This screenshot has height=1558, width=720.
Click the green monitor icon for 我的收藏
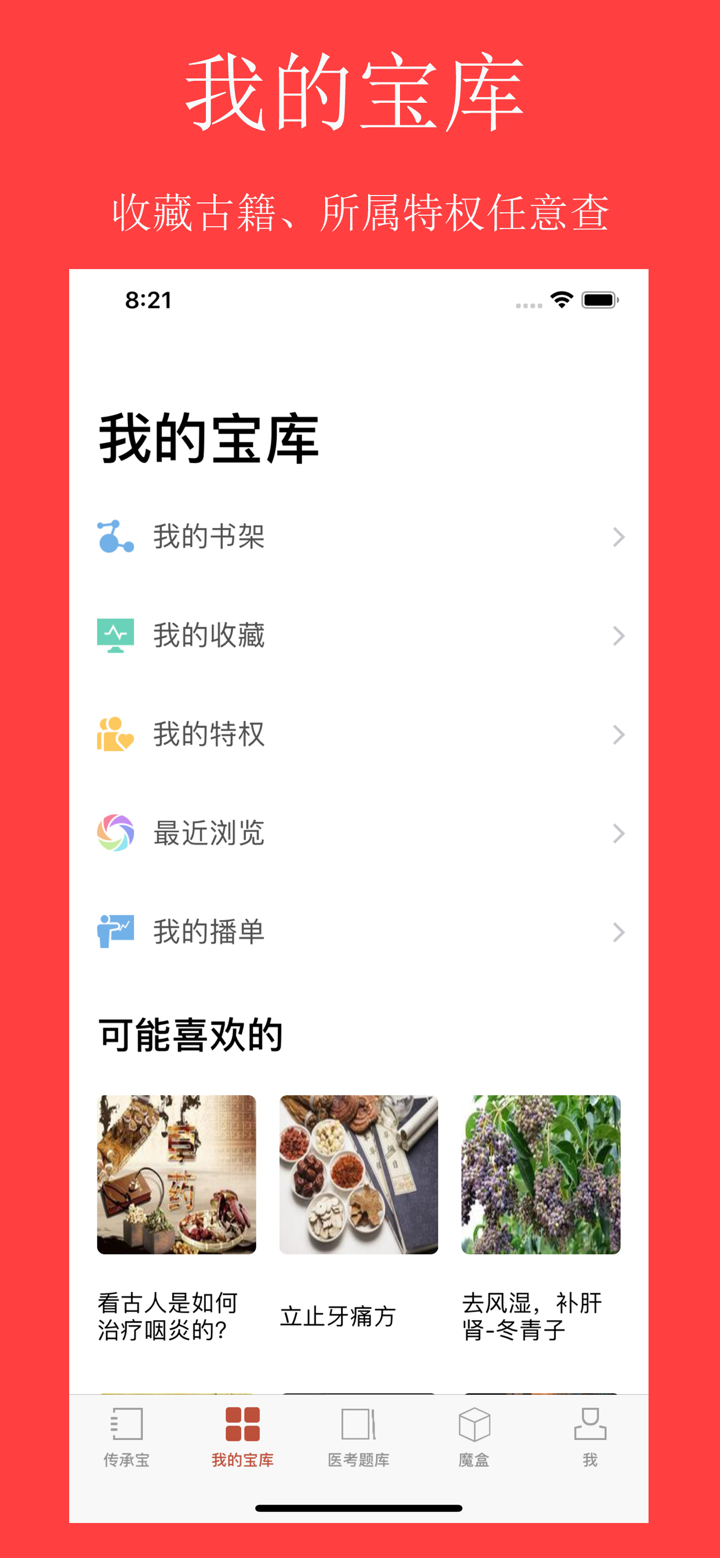pos(116,635)
